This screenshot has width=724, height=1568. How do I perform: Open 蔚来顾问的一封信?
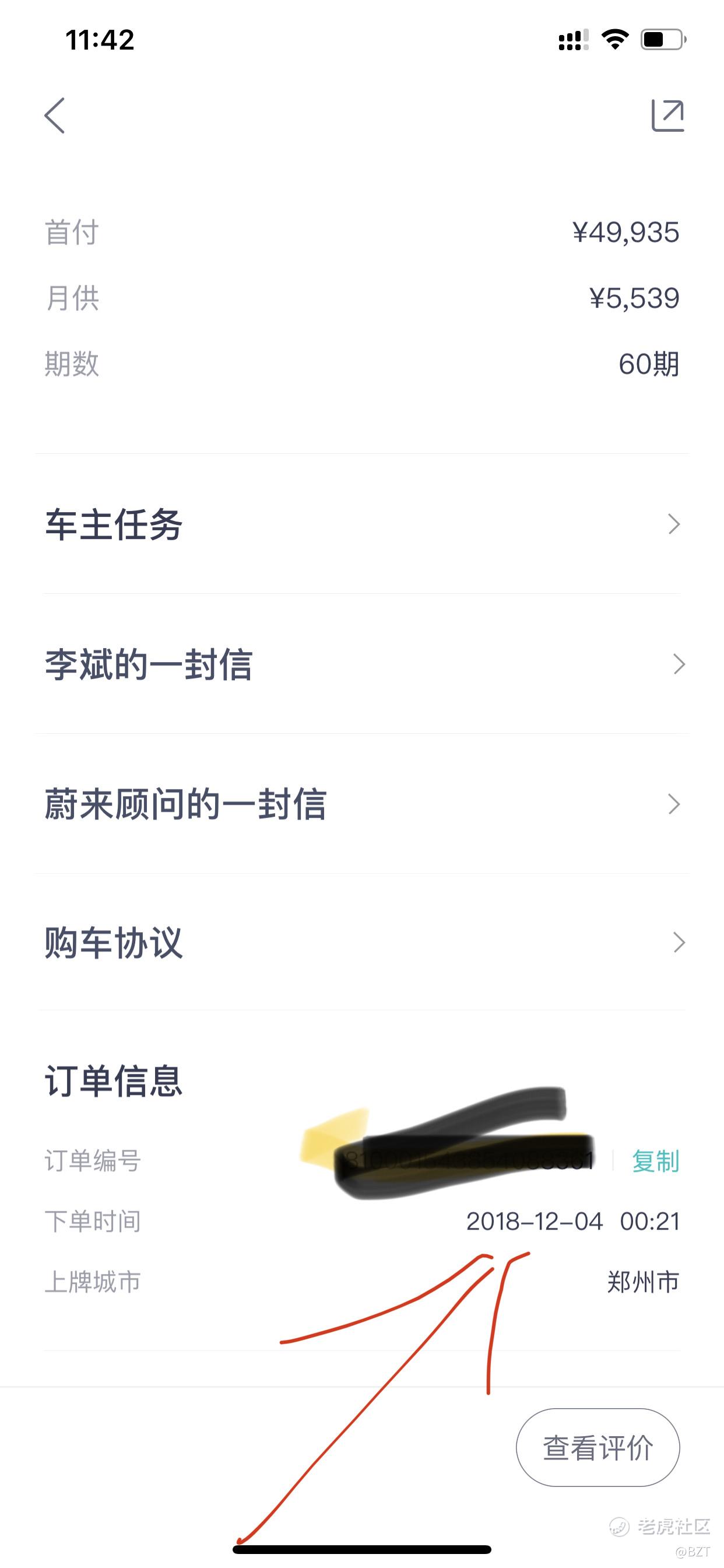[x=362, y=804]
